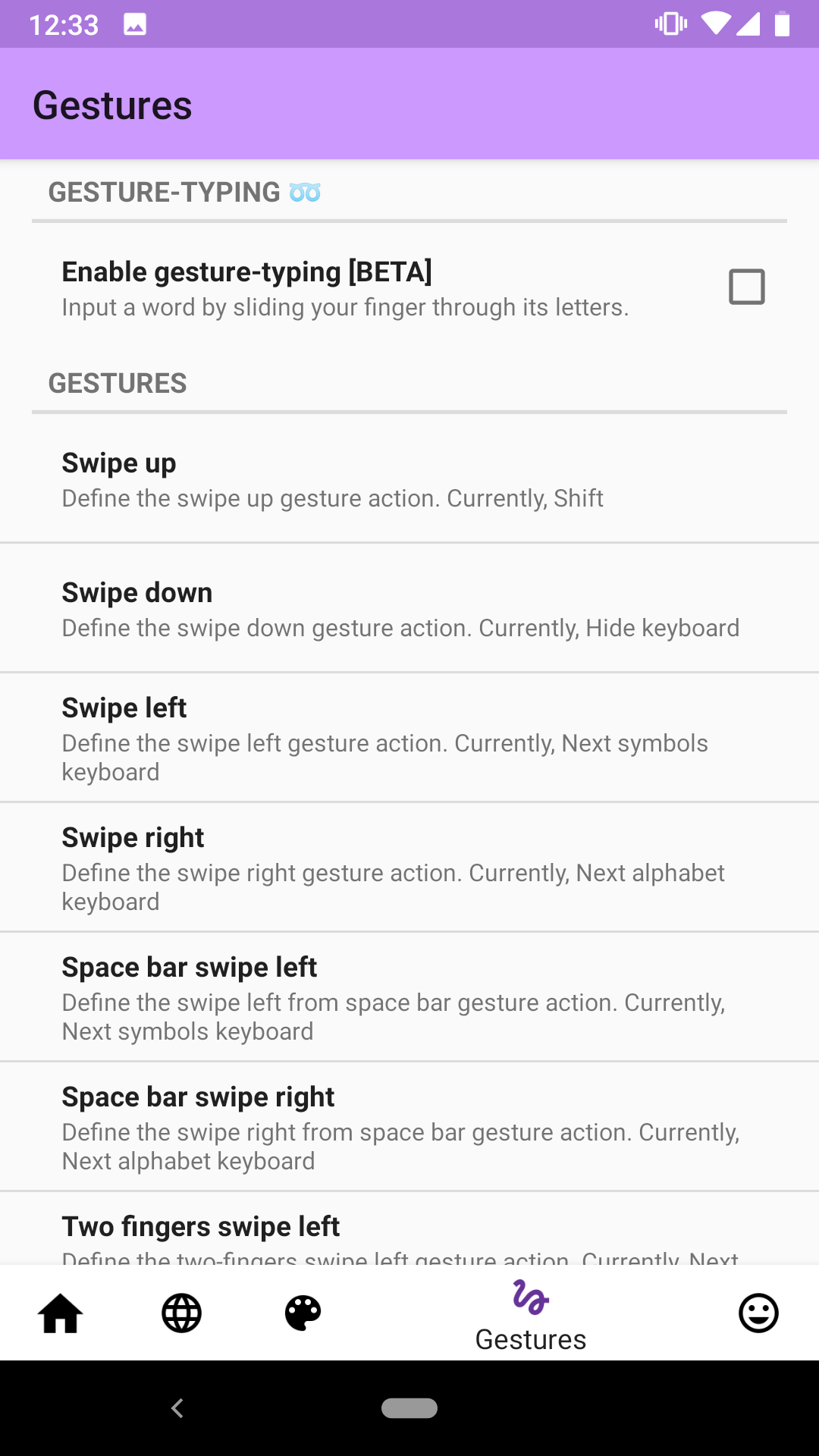Open Two fingers swipe left setting
This screenshot has height=1456, width=819.
(409, 1232)
